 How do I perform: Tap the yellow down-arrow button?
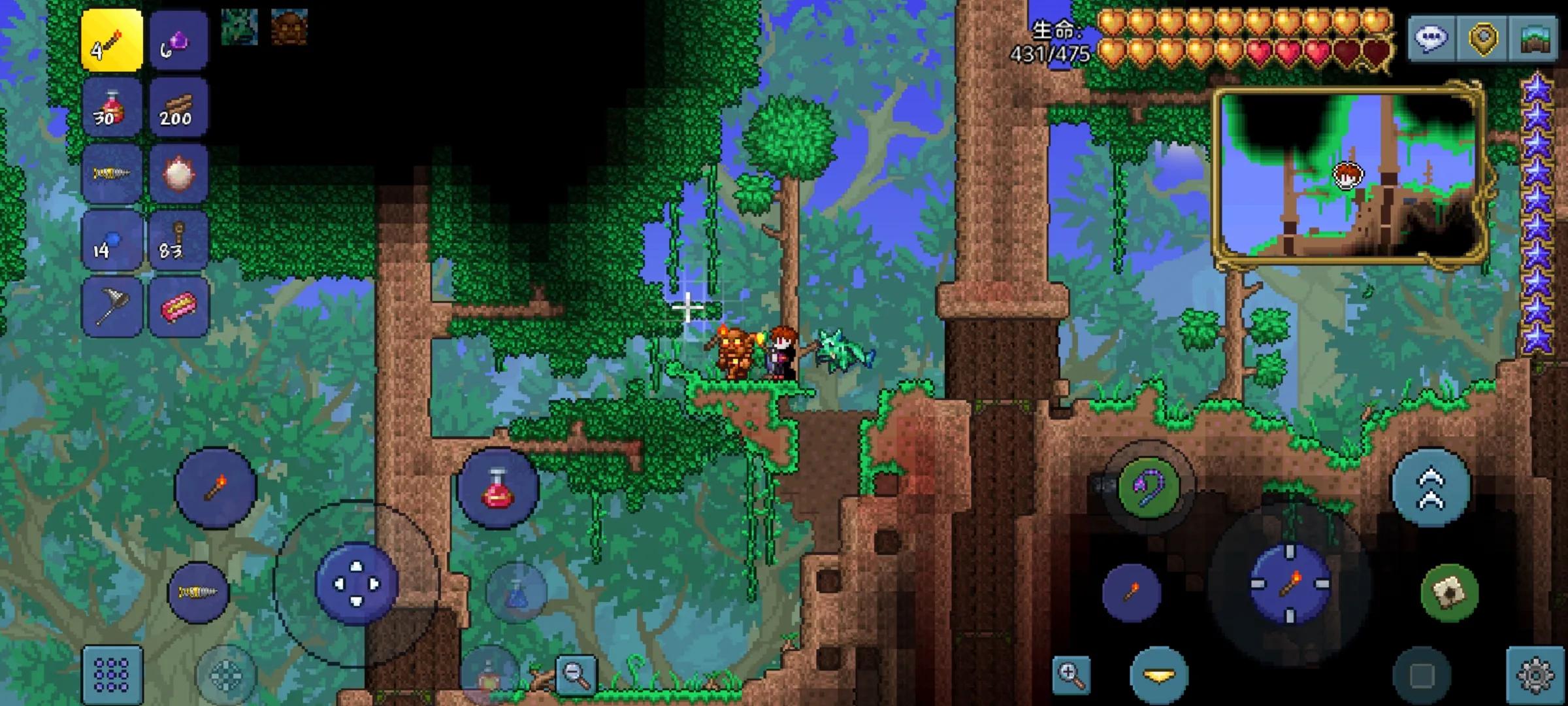click(x=1159, y=675)
